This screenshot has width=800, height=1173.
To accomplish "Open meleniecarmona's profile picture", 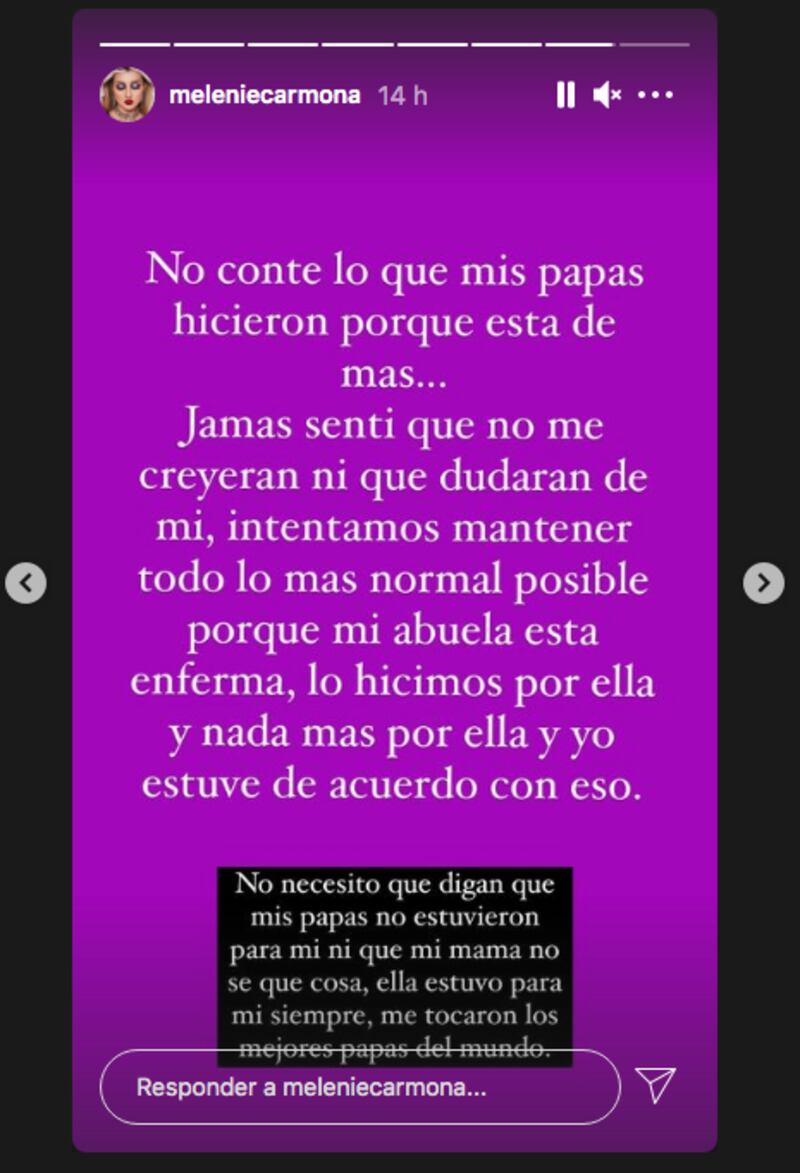I will click(x=127, y=95).
